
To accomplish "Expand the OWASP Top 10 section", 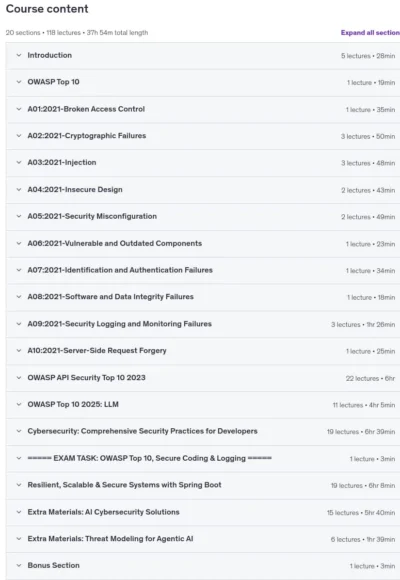I will [203, 82].
